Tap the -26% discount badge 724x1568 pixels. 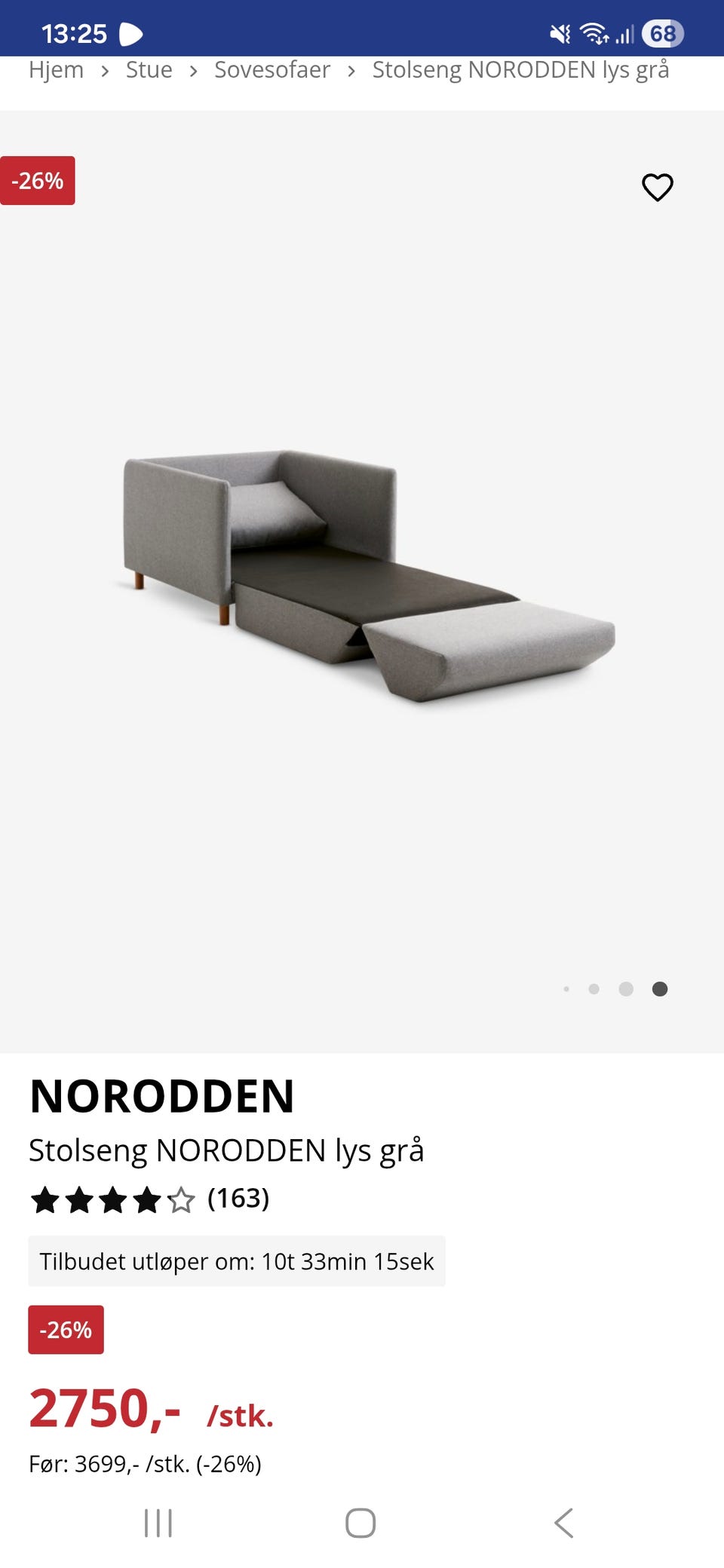(x=38, y=180)
